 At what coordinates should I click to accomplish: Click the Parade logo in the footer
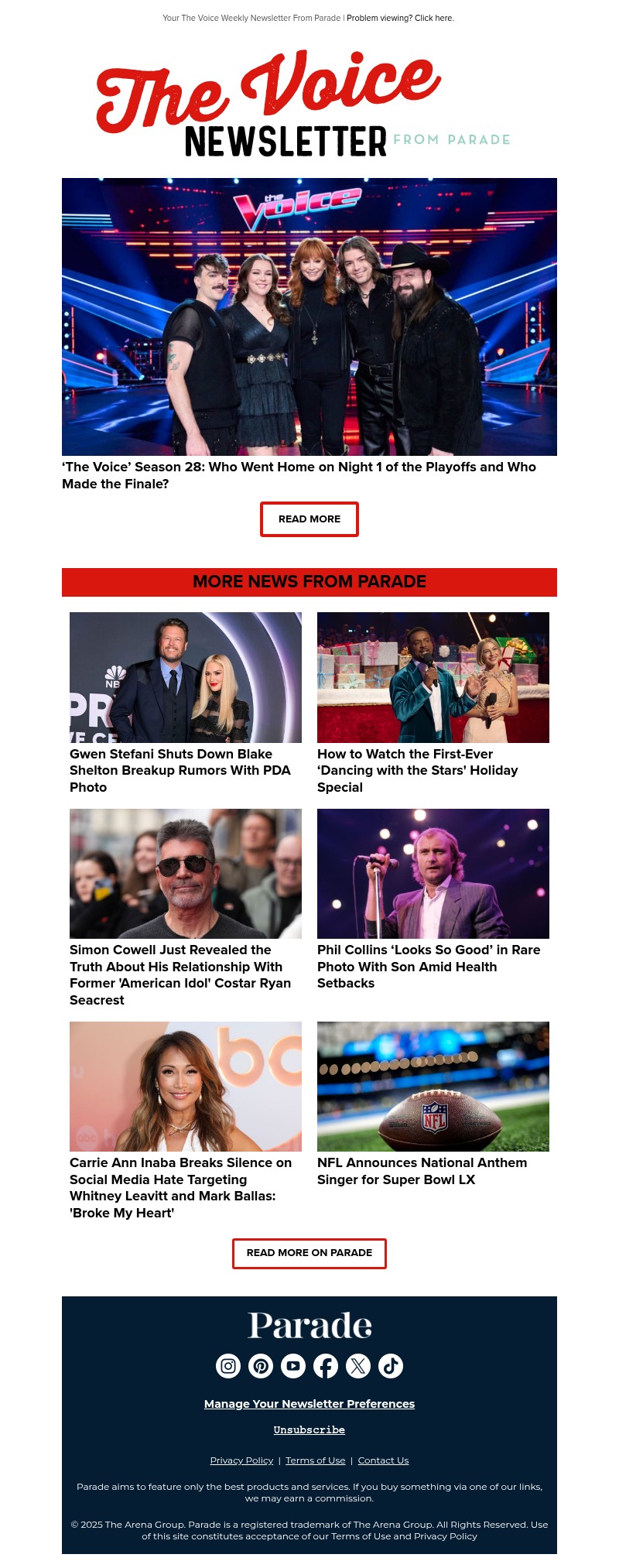pyautogui.click(x=309, y=1325)
